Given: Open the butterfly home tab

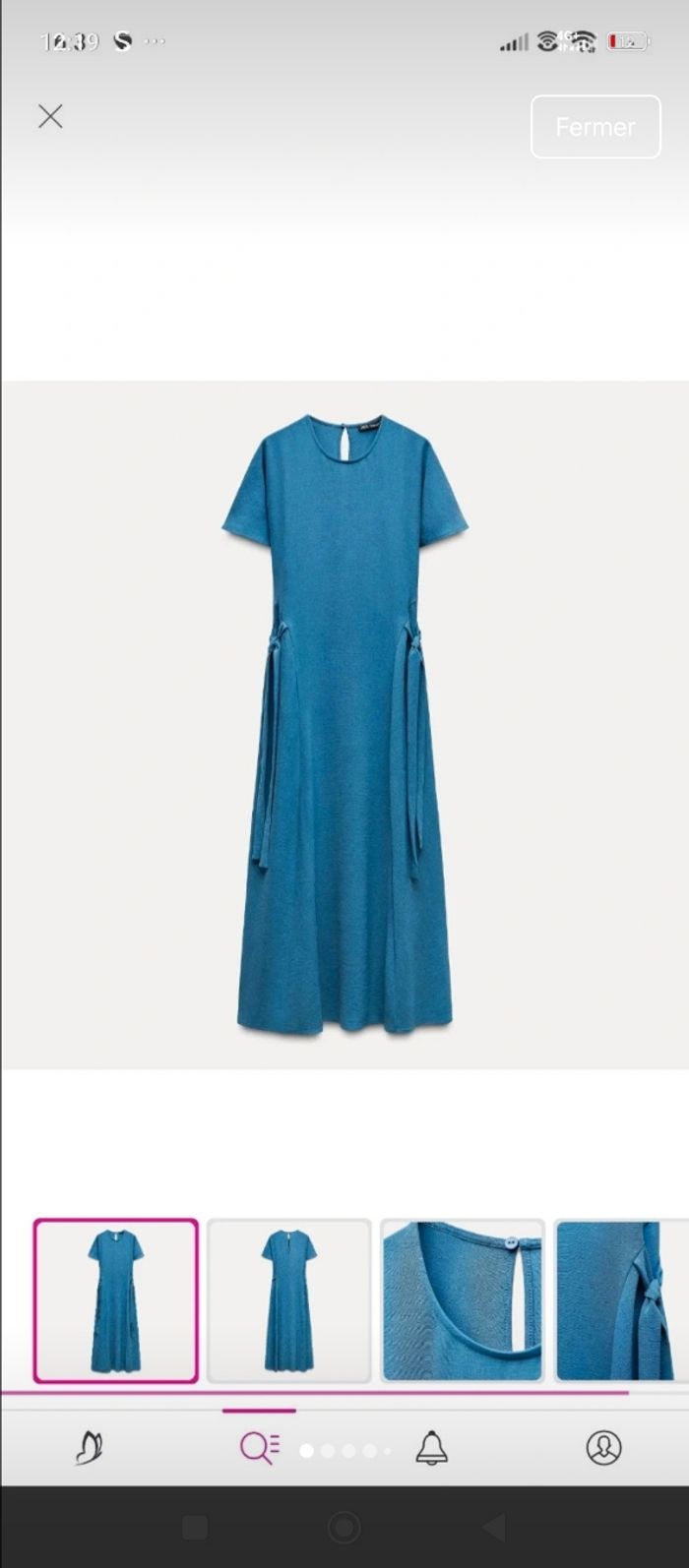Looking at the screenshot, I should 89,1447.
